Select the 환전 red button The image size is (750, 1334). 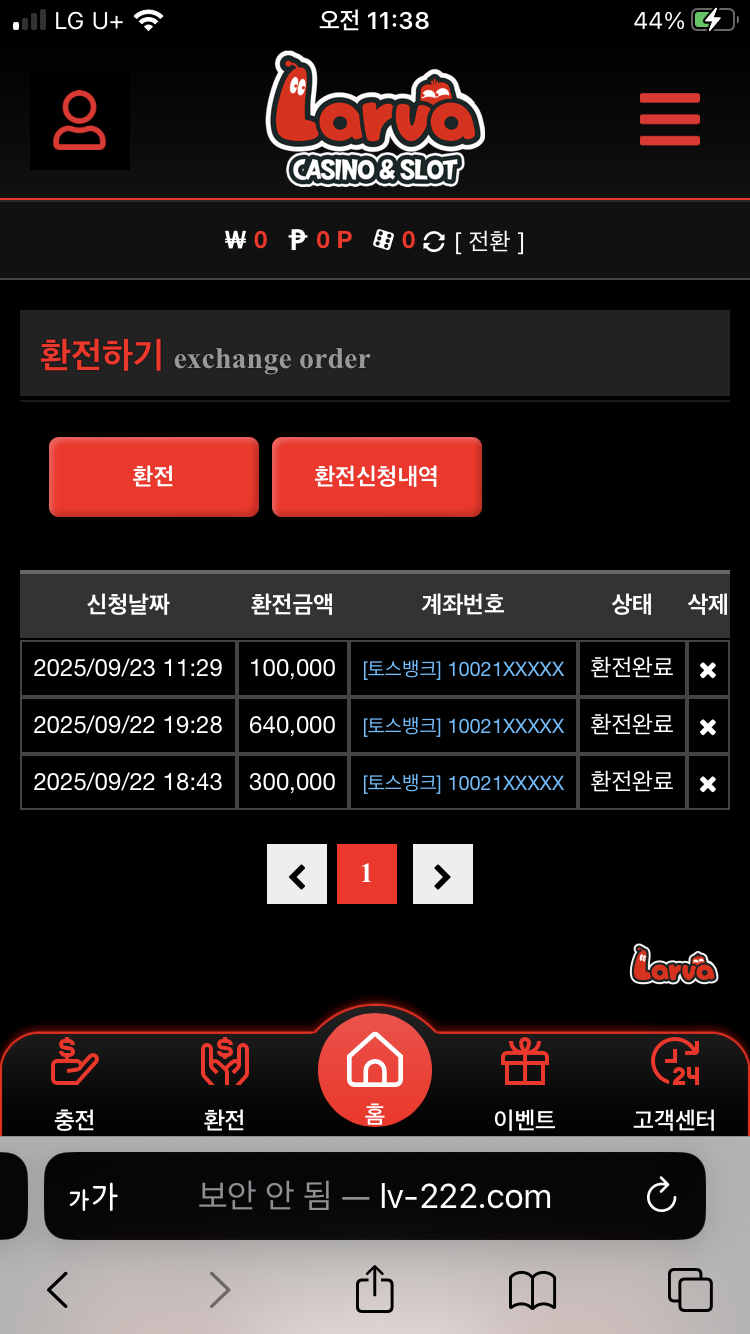pyautogui.click(x=154, y=477)
